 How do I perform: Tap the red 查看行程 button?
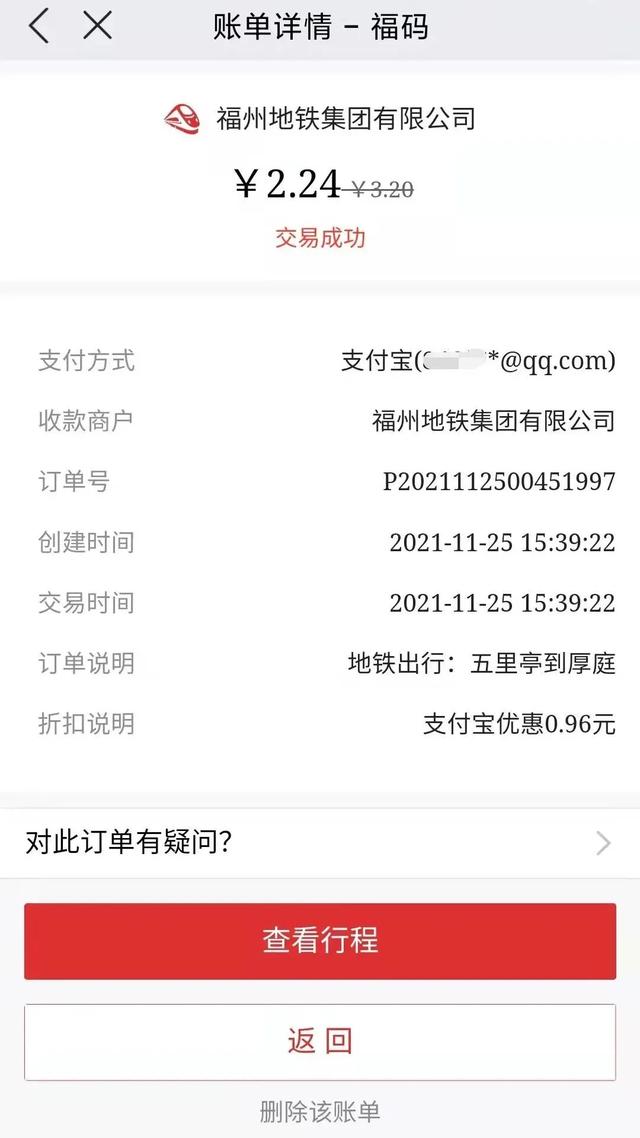tap(320, 941)
